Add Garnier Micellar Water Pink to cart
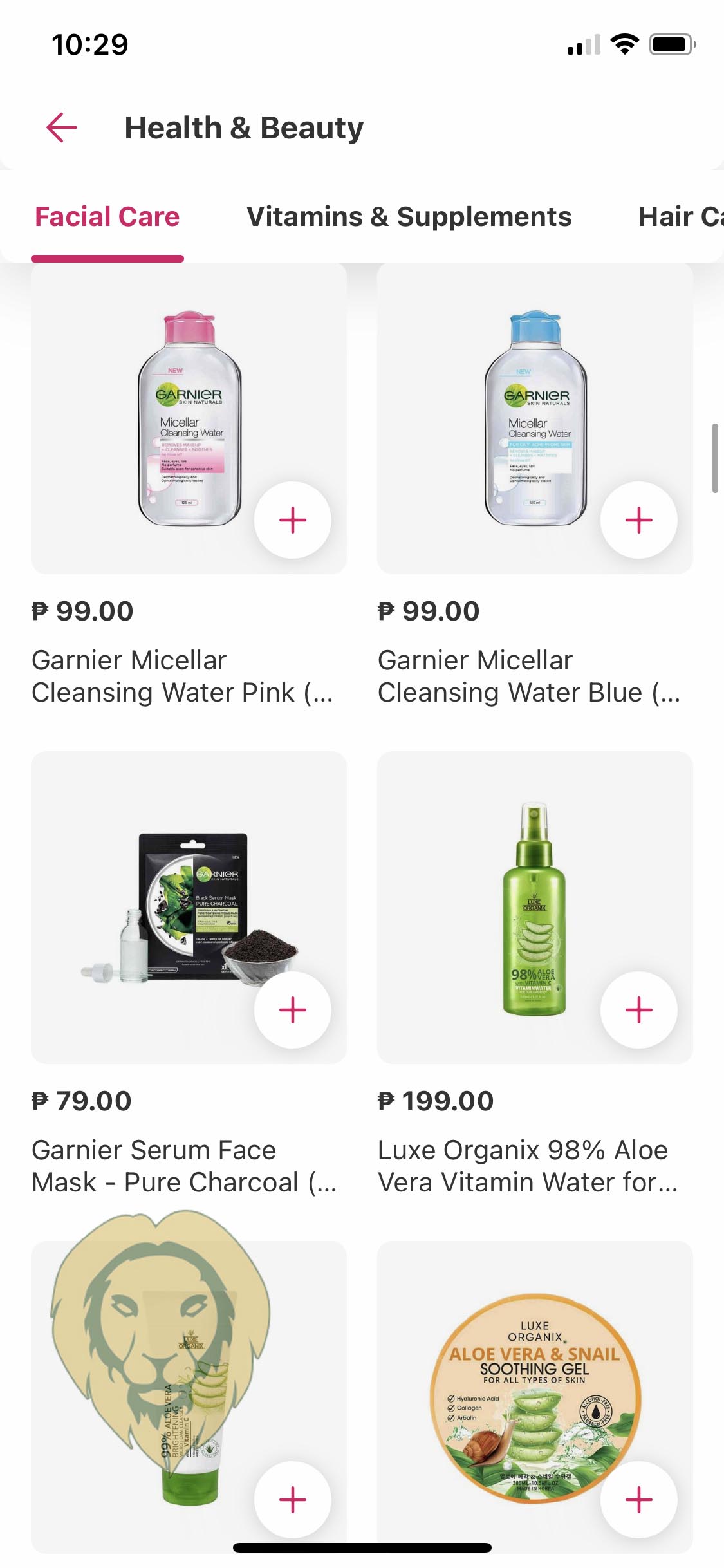 [293, 520]
